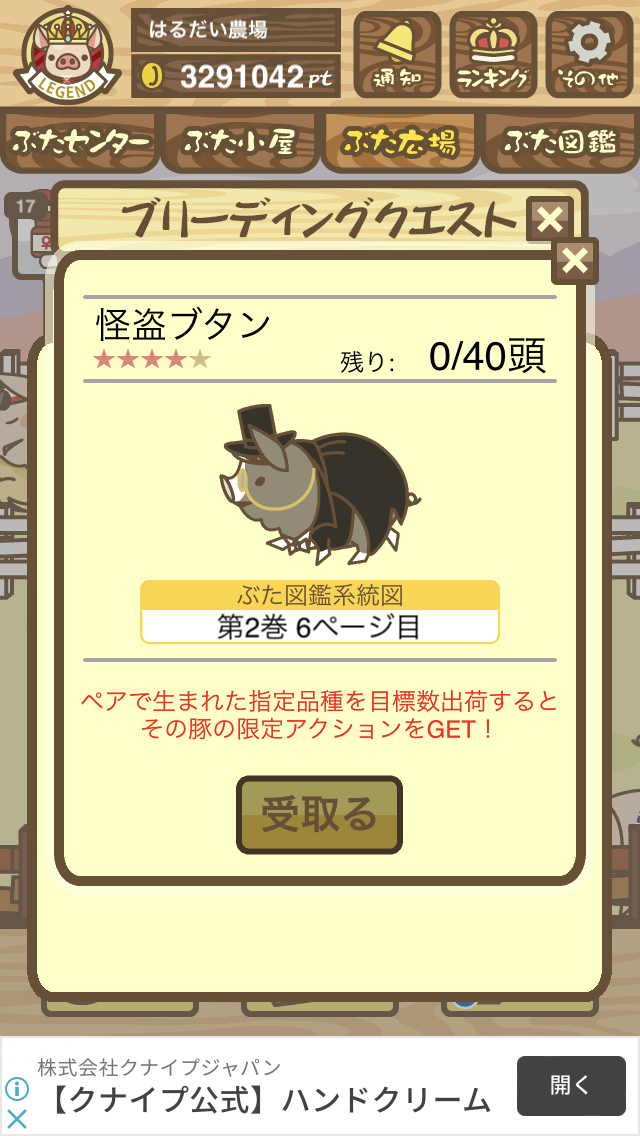Tap the LEGEND pig rank badge

tap(67, 54)
